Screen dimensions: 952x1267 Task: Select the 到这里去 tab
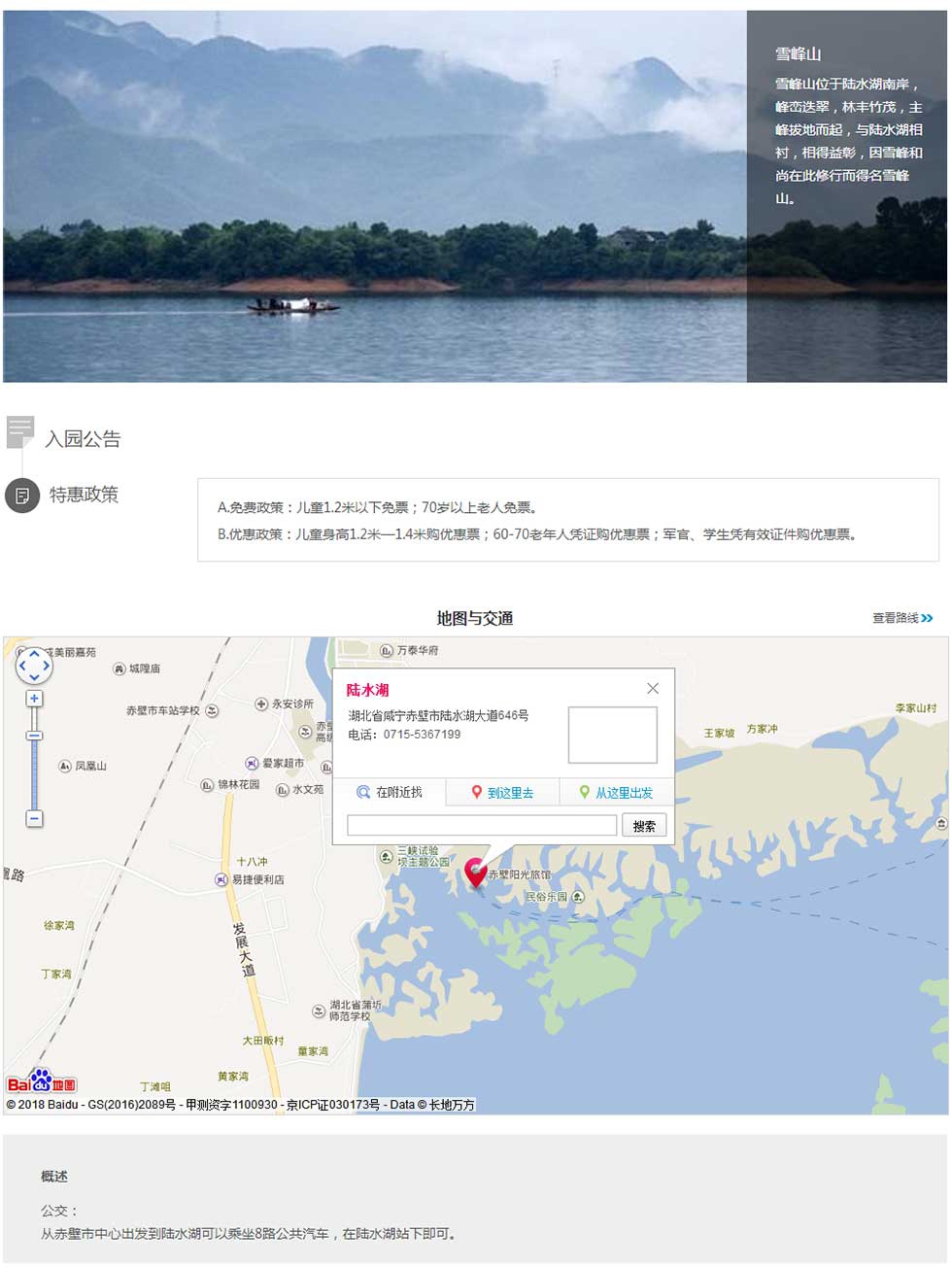503,793
